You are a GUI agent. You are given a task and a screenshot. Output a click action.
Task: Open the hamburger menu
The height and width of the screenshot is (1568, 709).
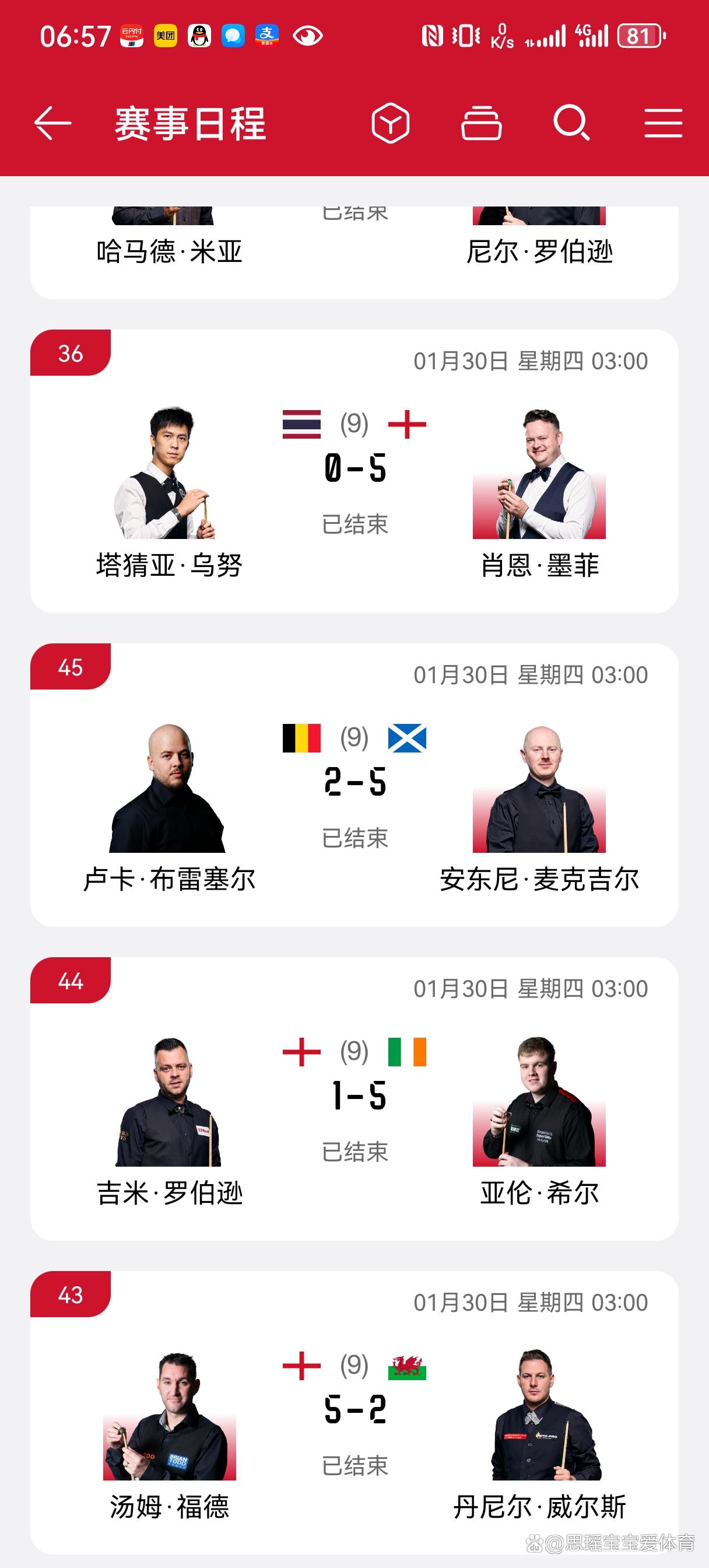663,123
